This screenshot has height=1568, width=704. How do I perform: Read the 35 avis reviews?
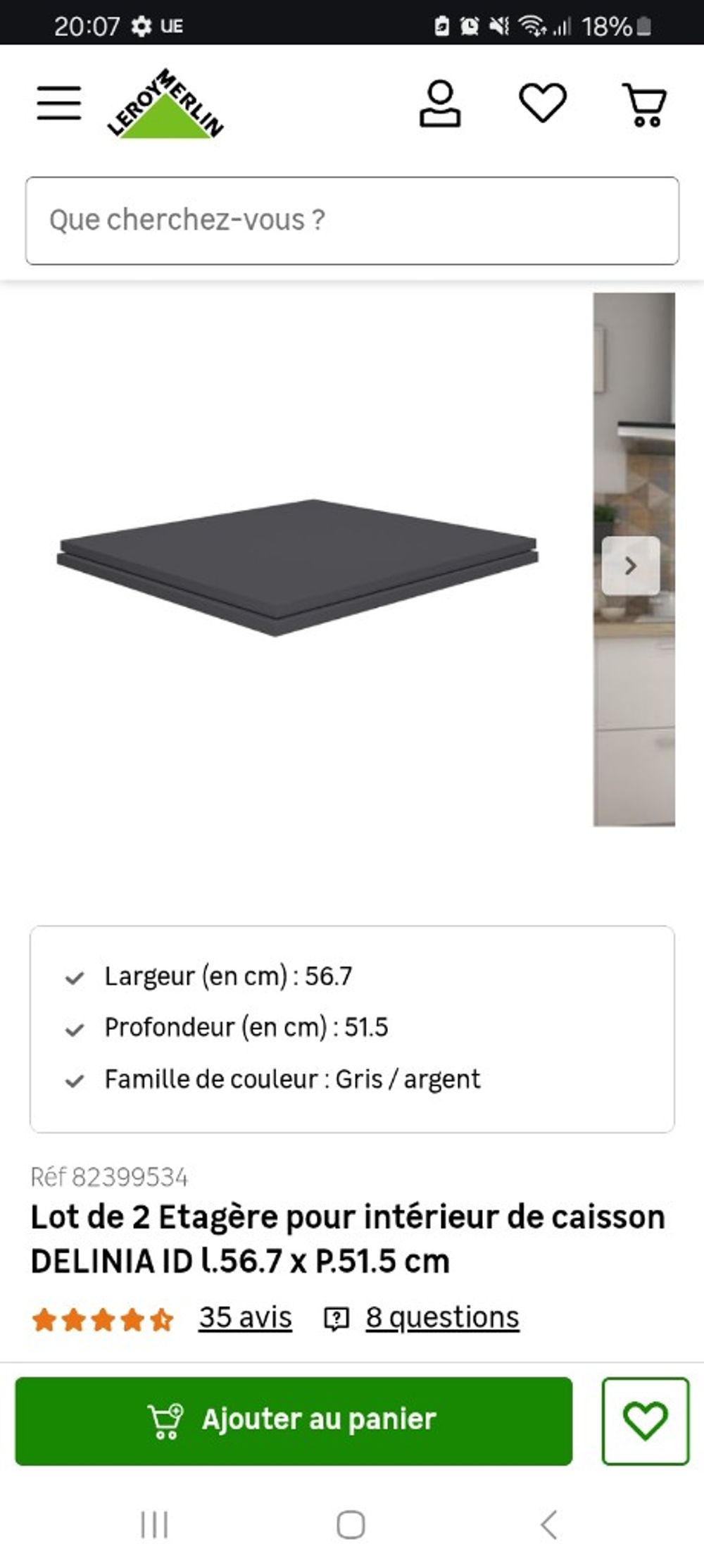[x=245, y=1317]
